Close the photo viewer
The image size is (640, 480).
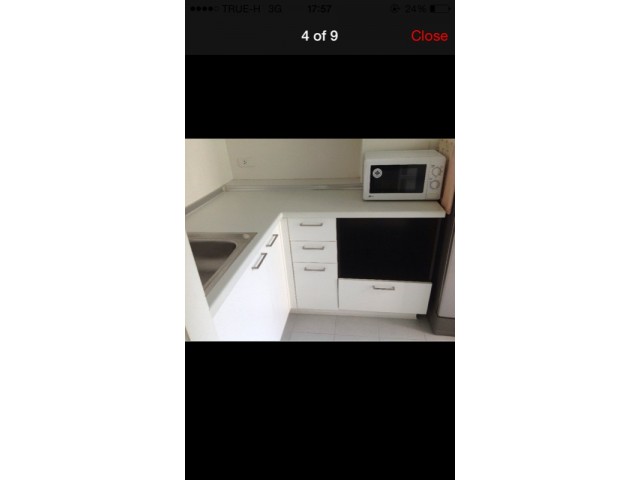(x=429, y=36)
